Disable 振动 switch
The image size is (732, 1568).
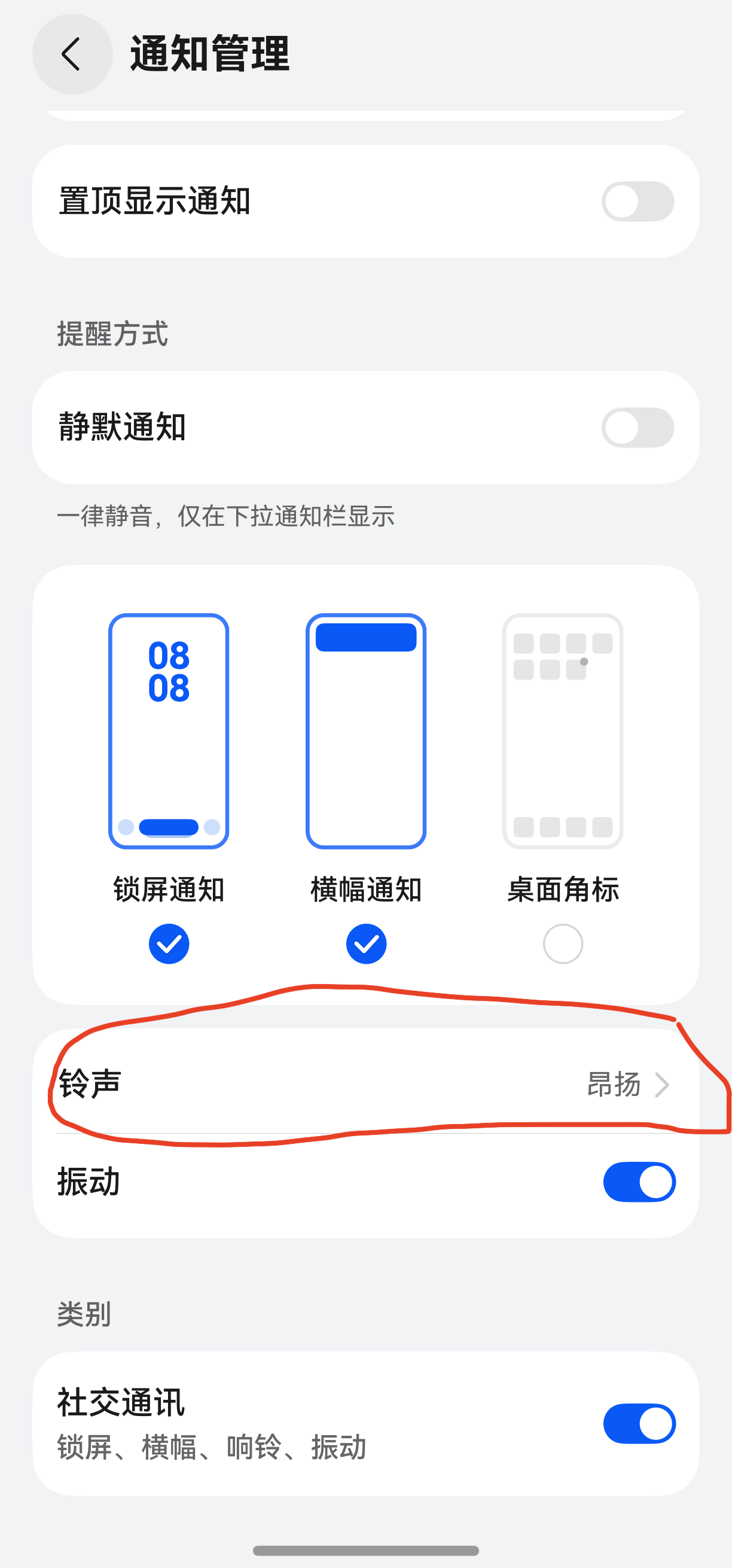(638, 1182)
